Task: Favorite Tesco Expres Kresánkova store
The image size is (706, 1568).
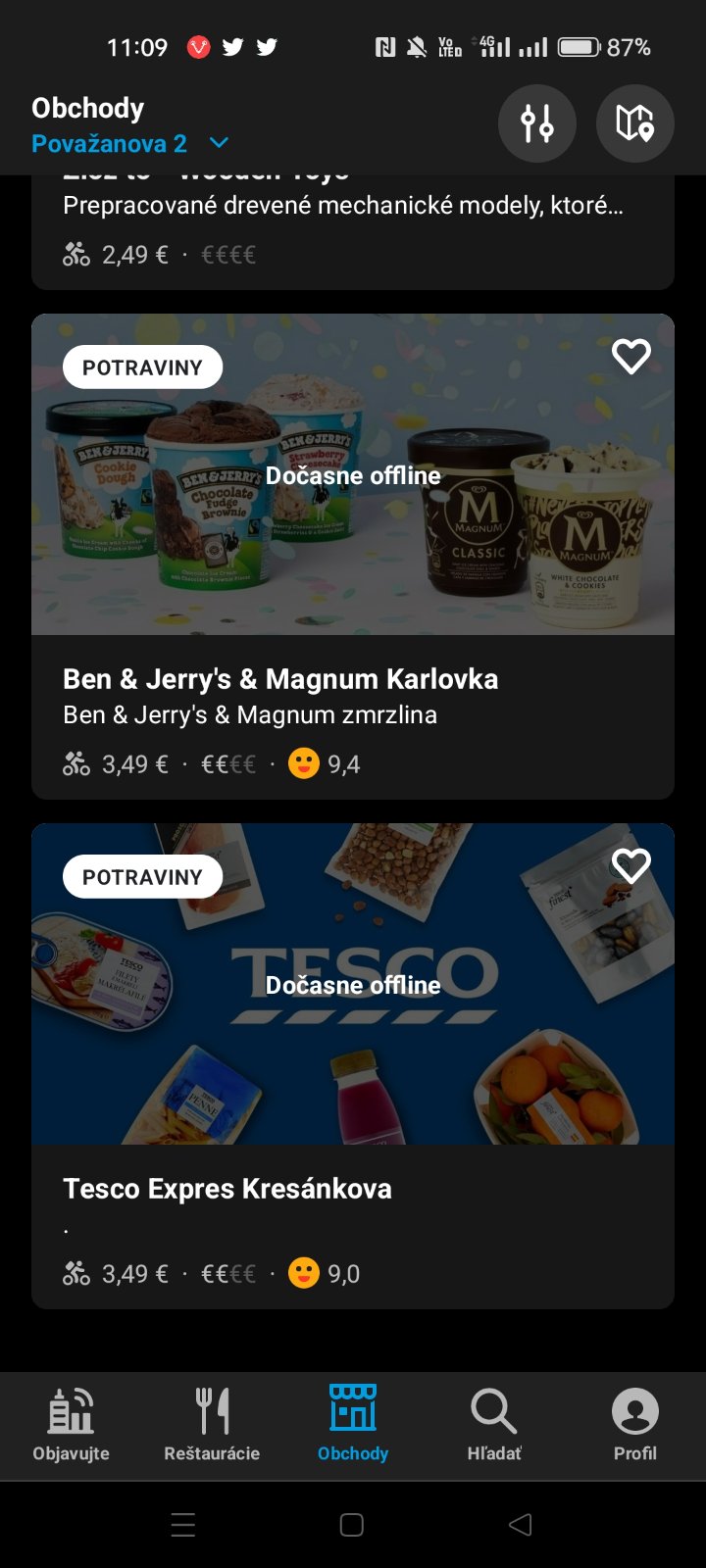Action: [x=630, y=866]
